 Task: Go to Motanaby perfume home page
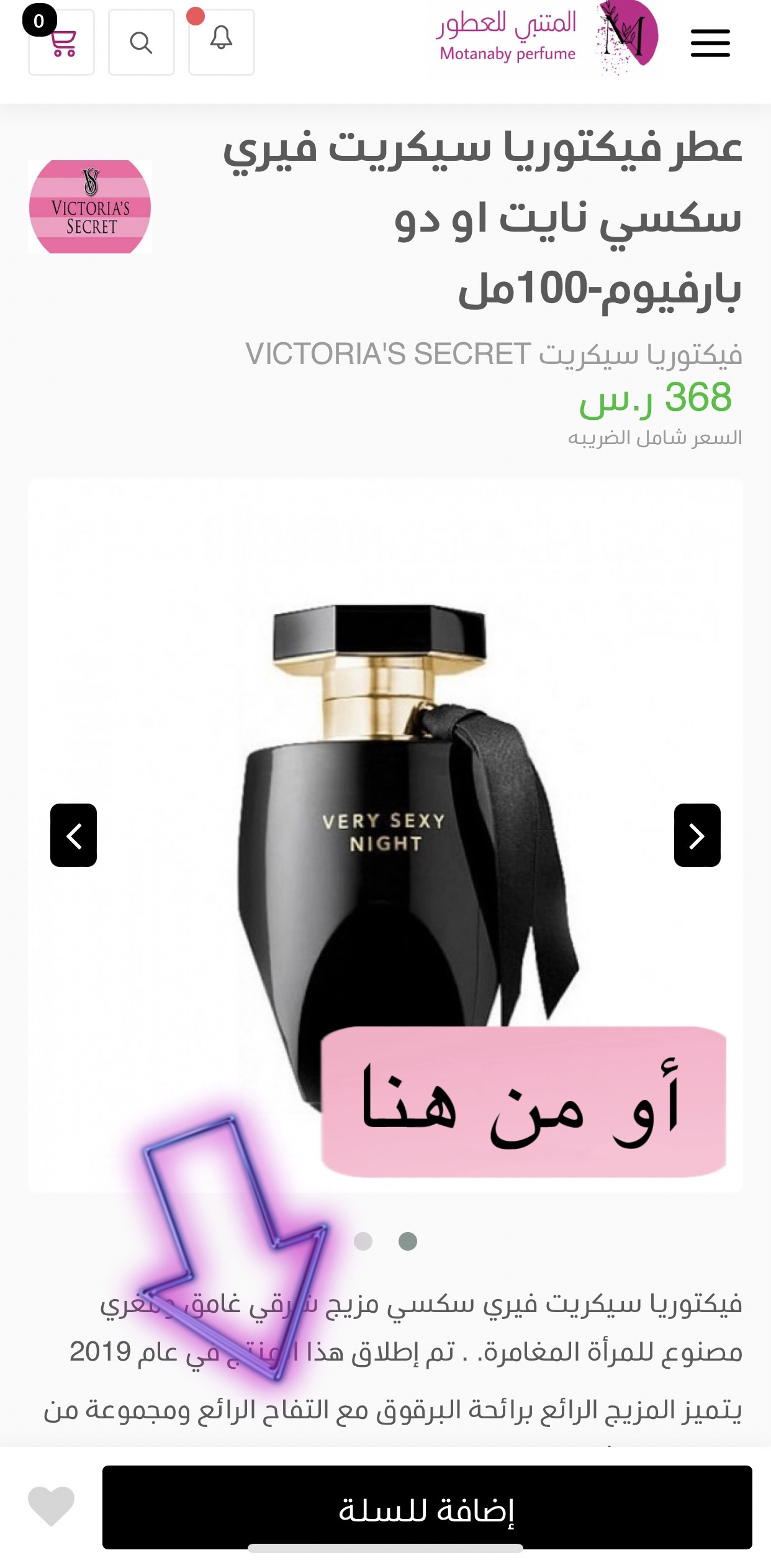[546, 39]
